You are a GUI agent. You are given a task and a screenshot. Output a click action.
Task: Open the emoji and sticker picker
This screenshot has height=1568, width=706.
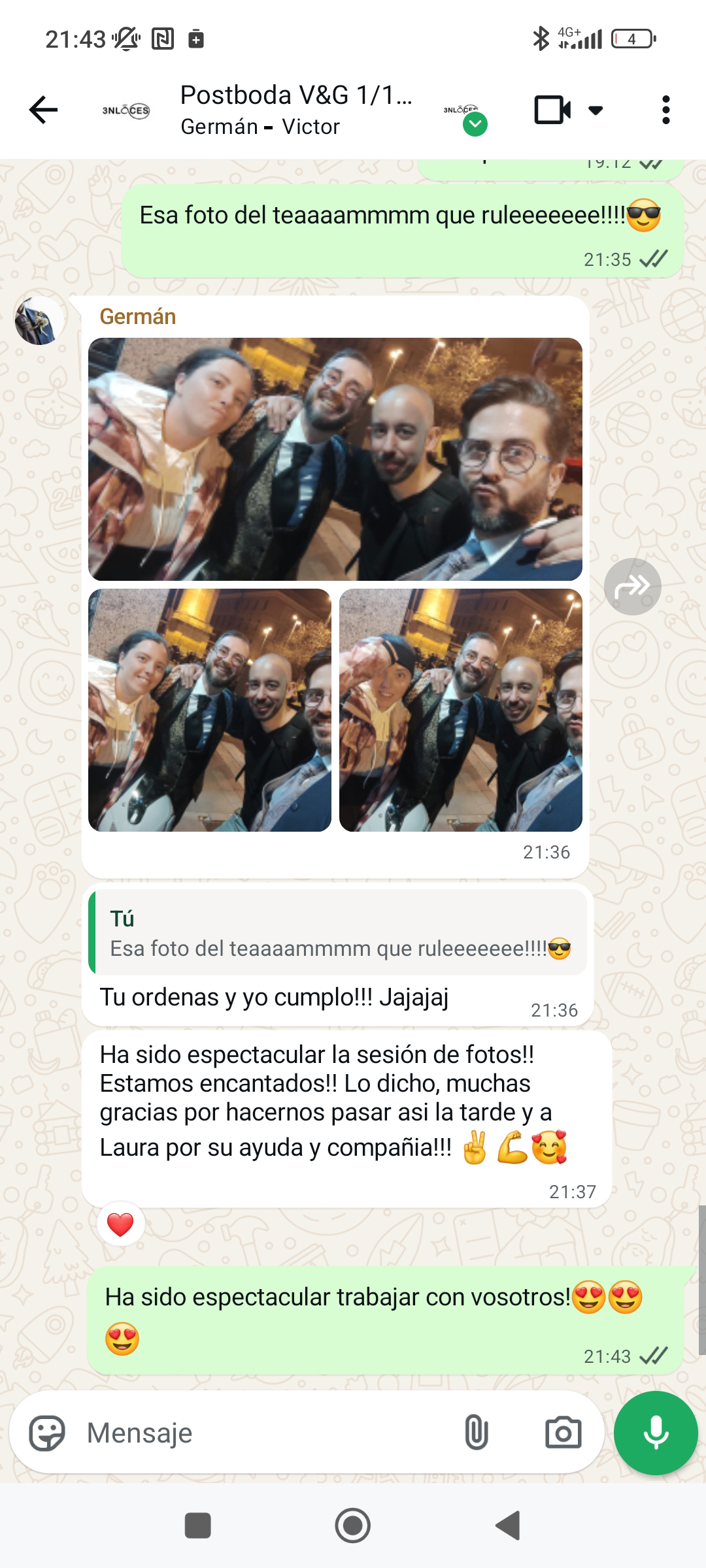coord(47,1433)
